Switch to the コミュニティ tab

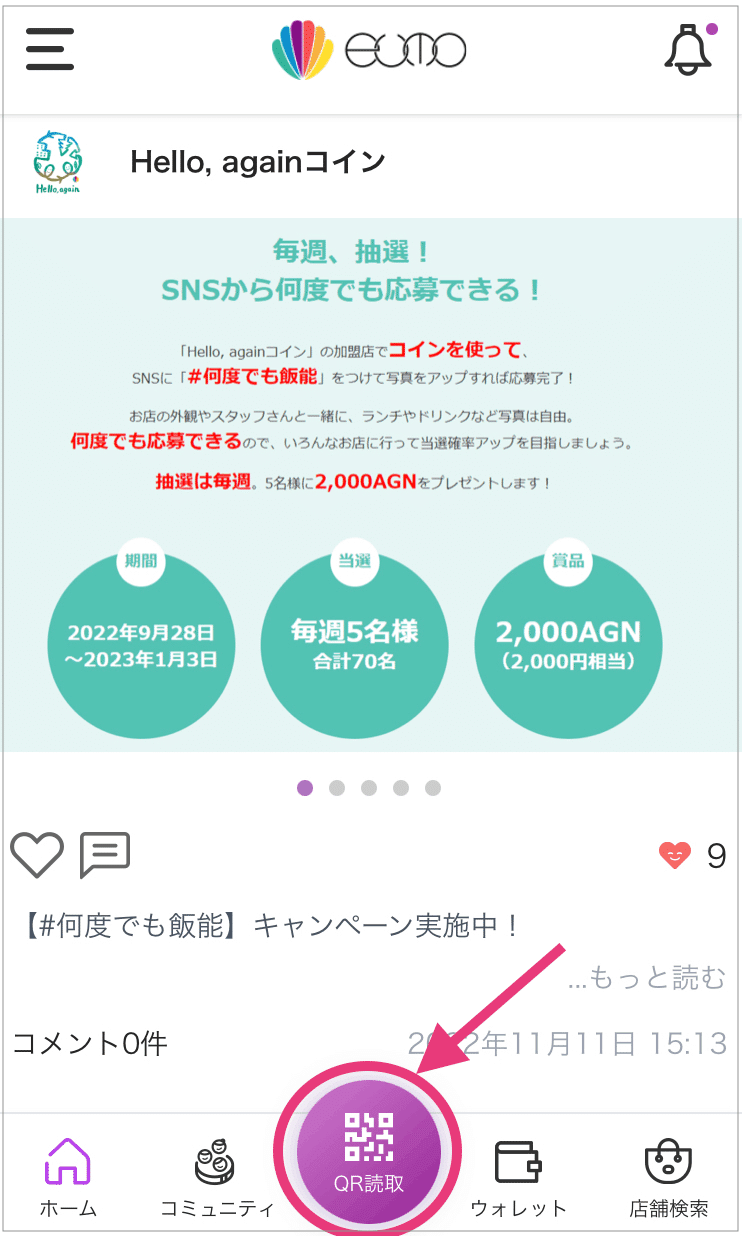[217, 1178]
